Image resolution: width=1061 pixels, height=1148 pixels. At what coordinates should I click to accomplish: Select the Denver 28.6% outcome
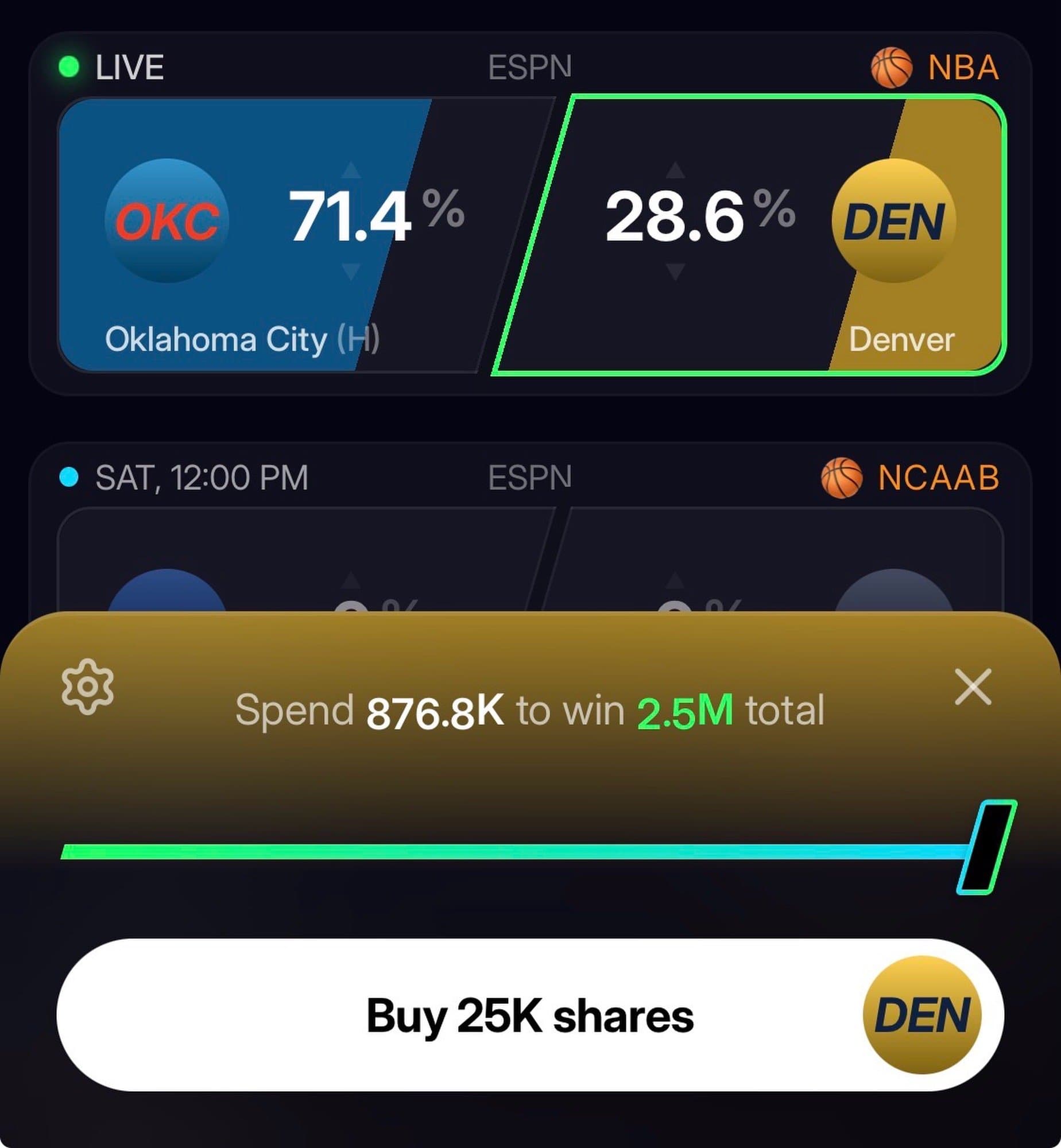[746, 235]
